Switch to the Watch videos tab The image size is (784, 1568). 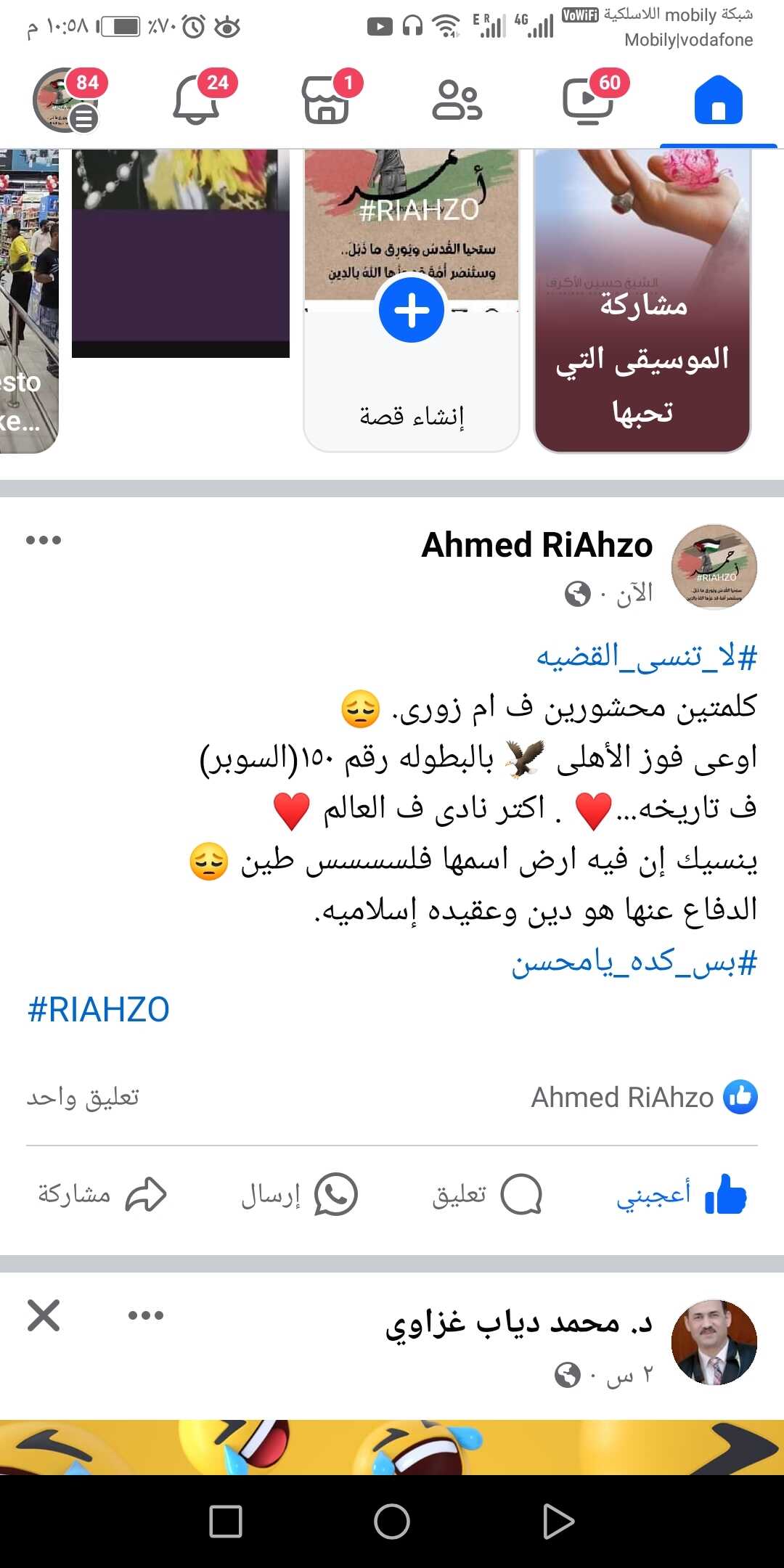tap(589, 100)
